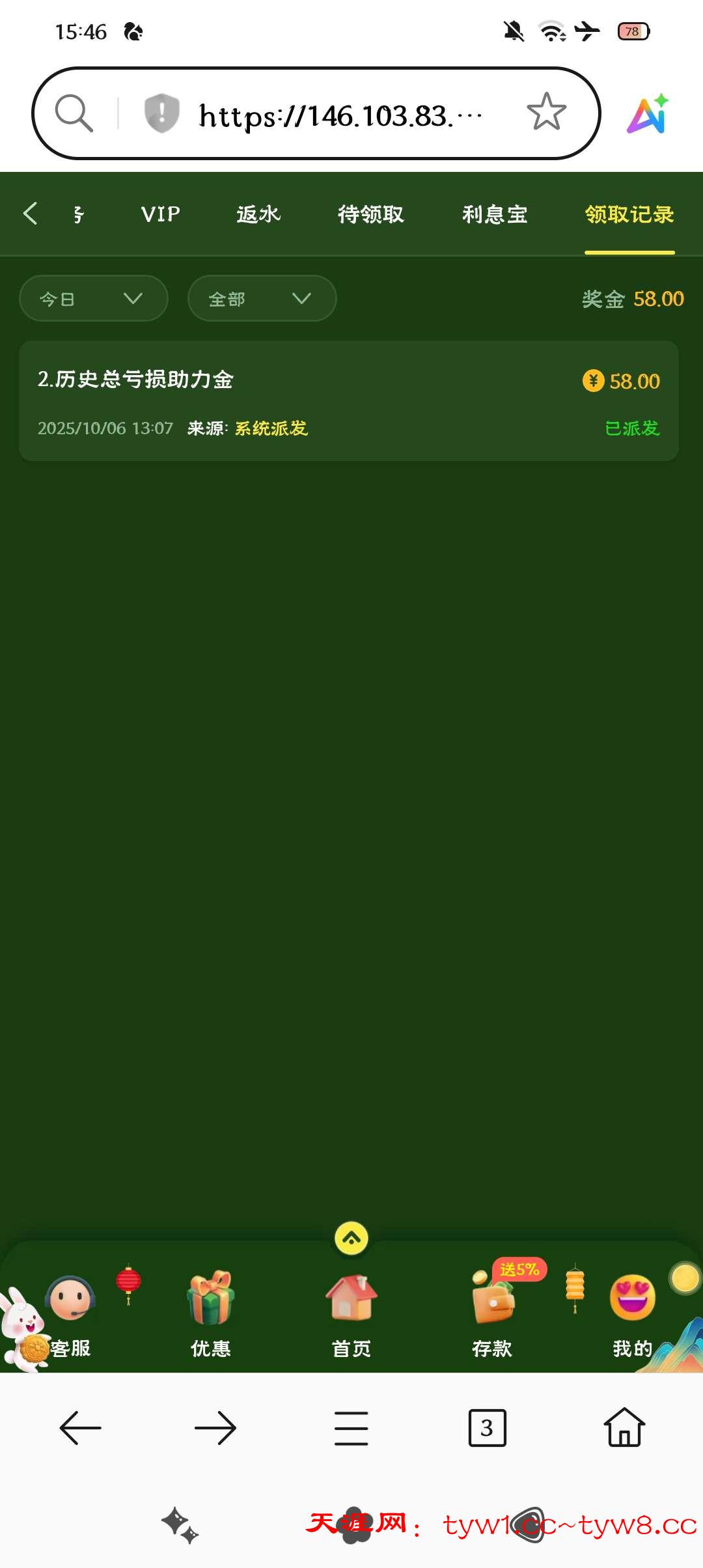This screenshot has width=703, height=1568.
Task: Switch to the VIP tab
Action: 160,214
